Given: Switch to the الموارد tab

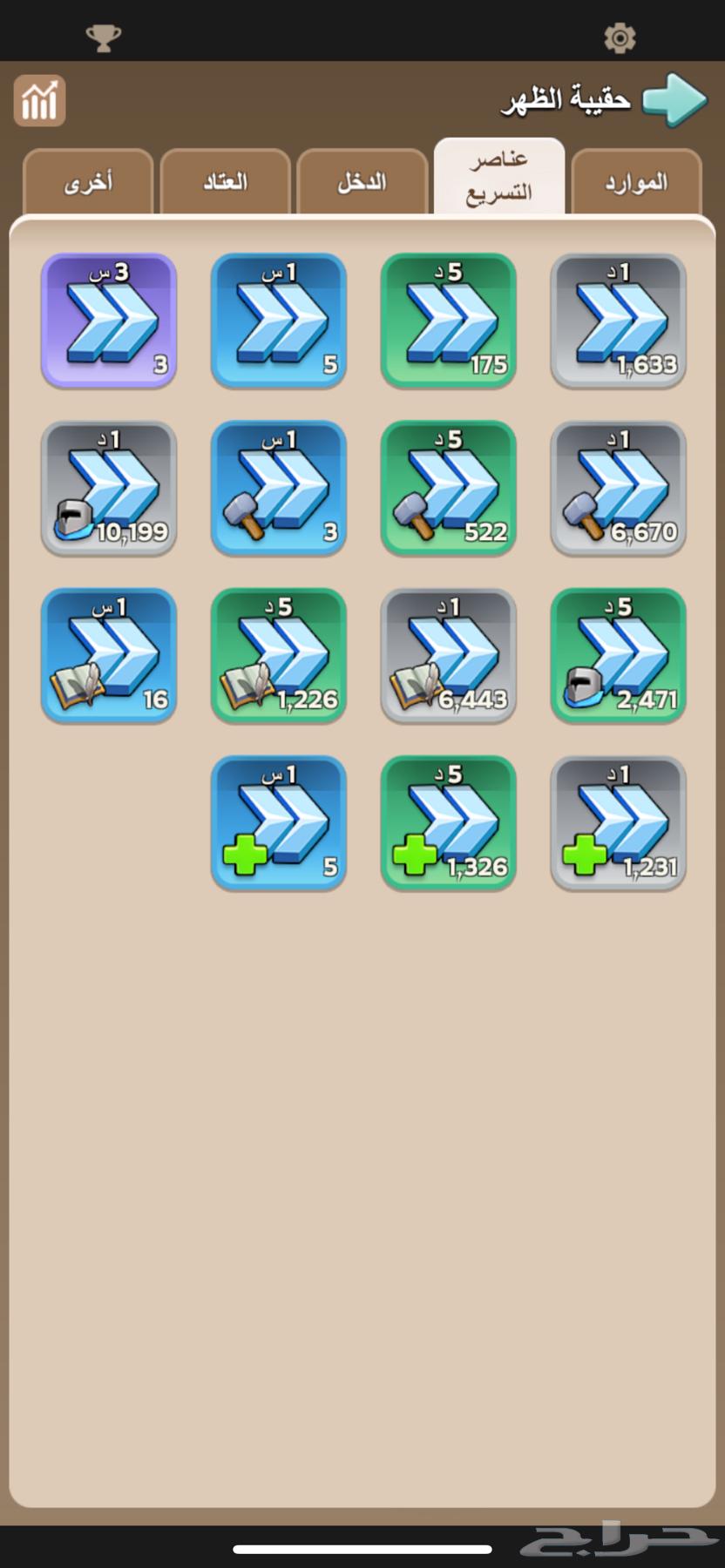Looking at the screenshot, I should pos(636,182).
